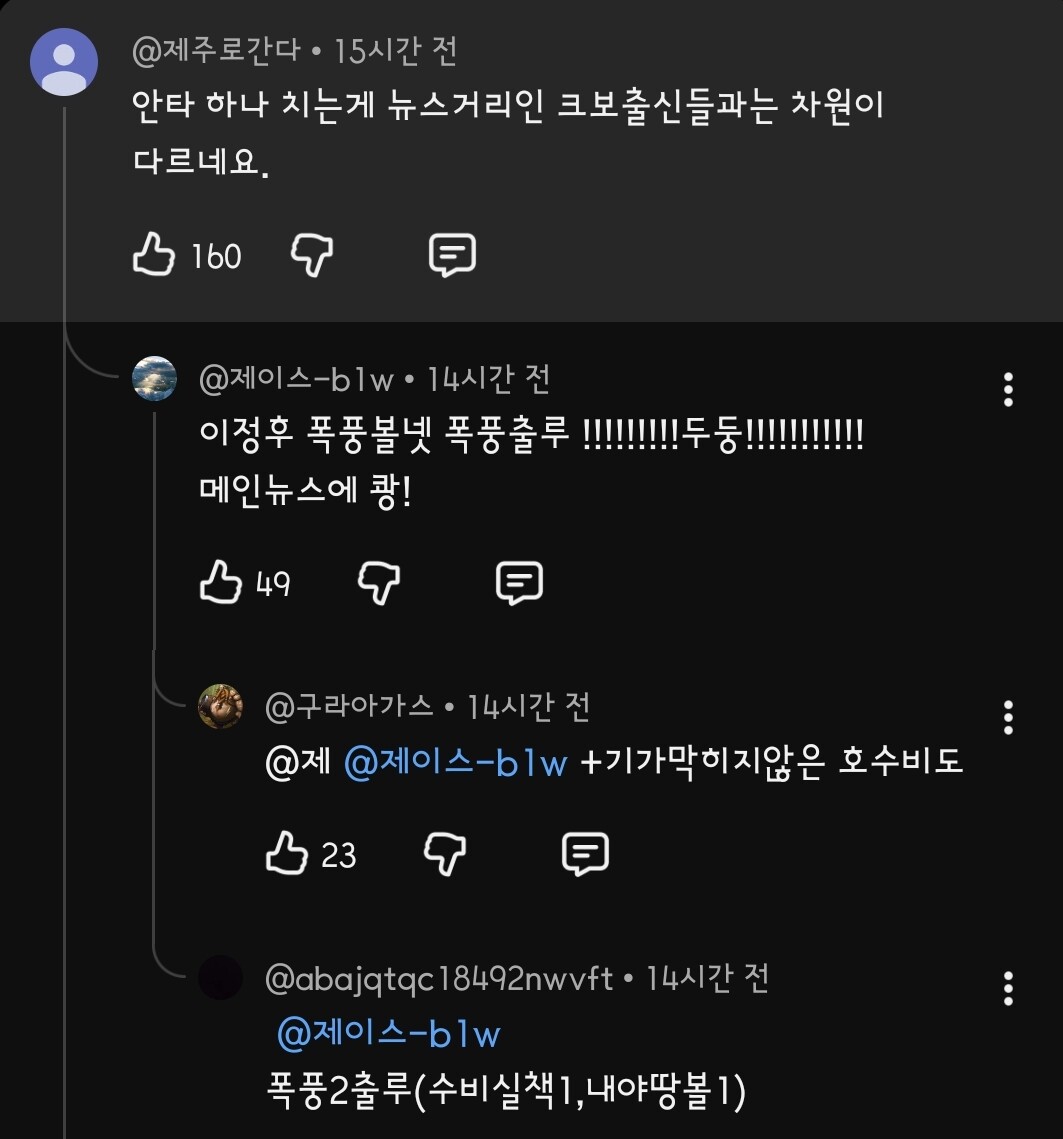Open more options on @구라아가스's reply
The width and height of the screenshot is (1063, 1139).
pyautogui.click(x=1008, y=718)
